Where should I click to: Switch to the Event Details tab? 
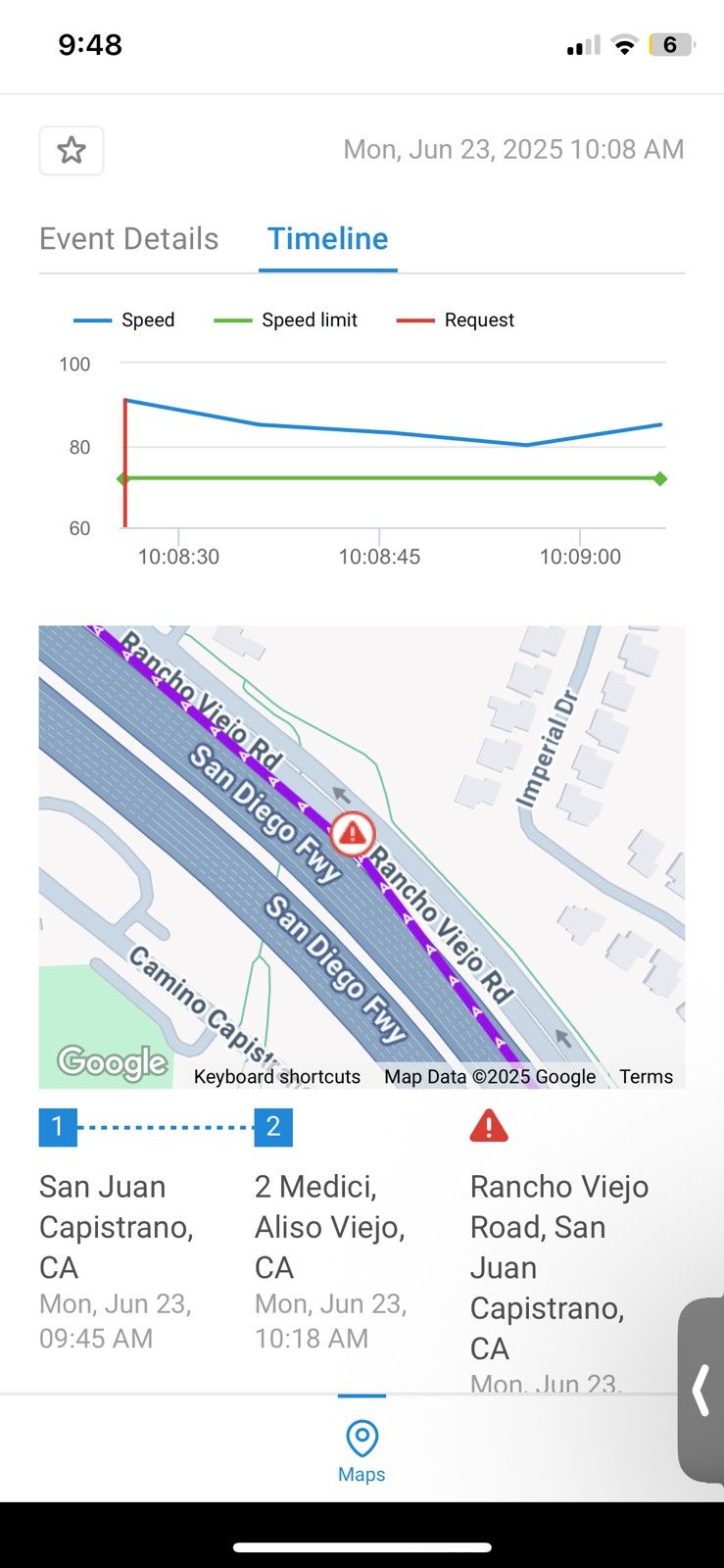(x=128, y=239)
